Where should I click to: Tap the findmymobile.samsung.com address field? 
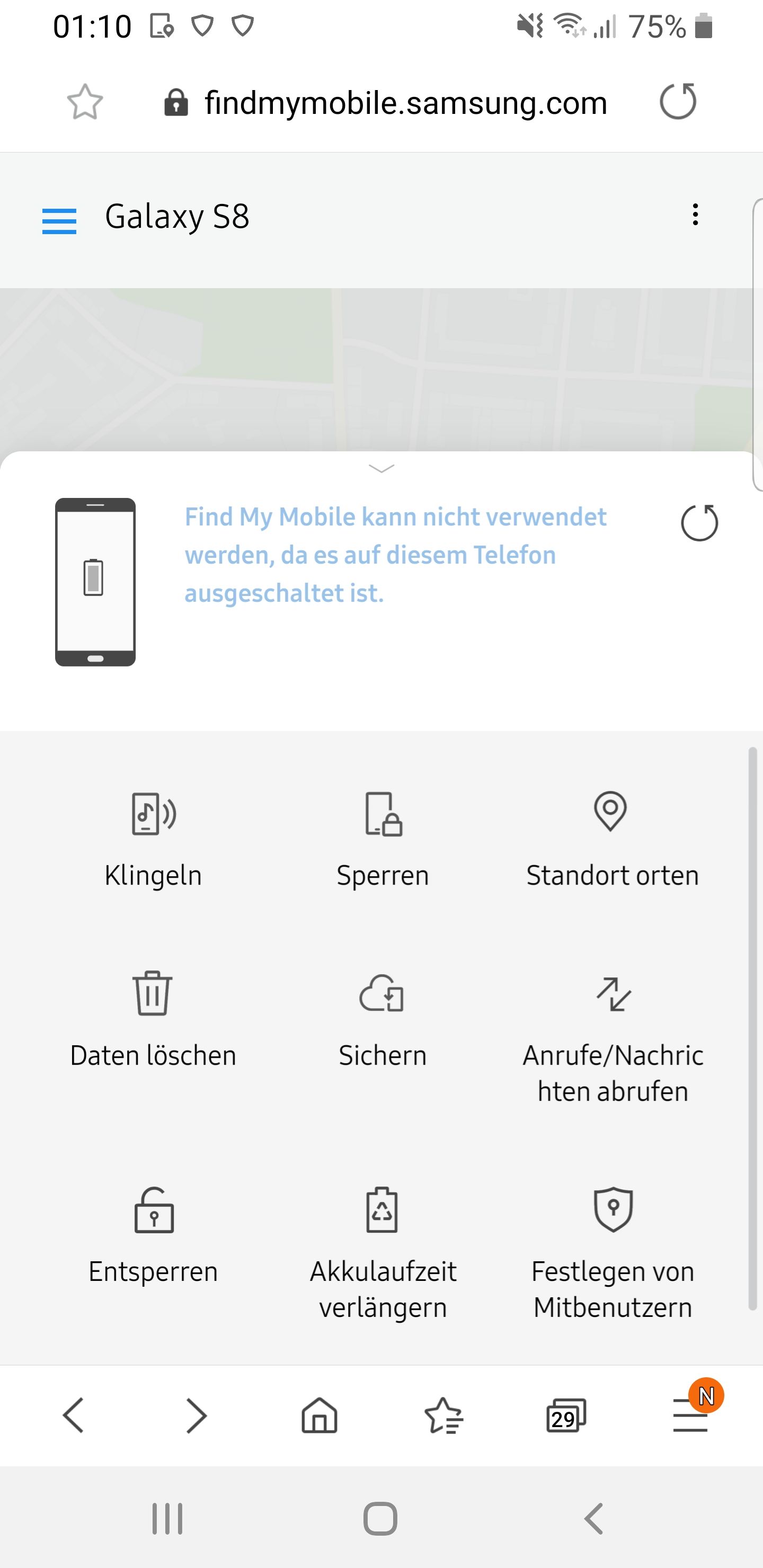tap(405, 102)
